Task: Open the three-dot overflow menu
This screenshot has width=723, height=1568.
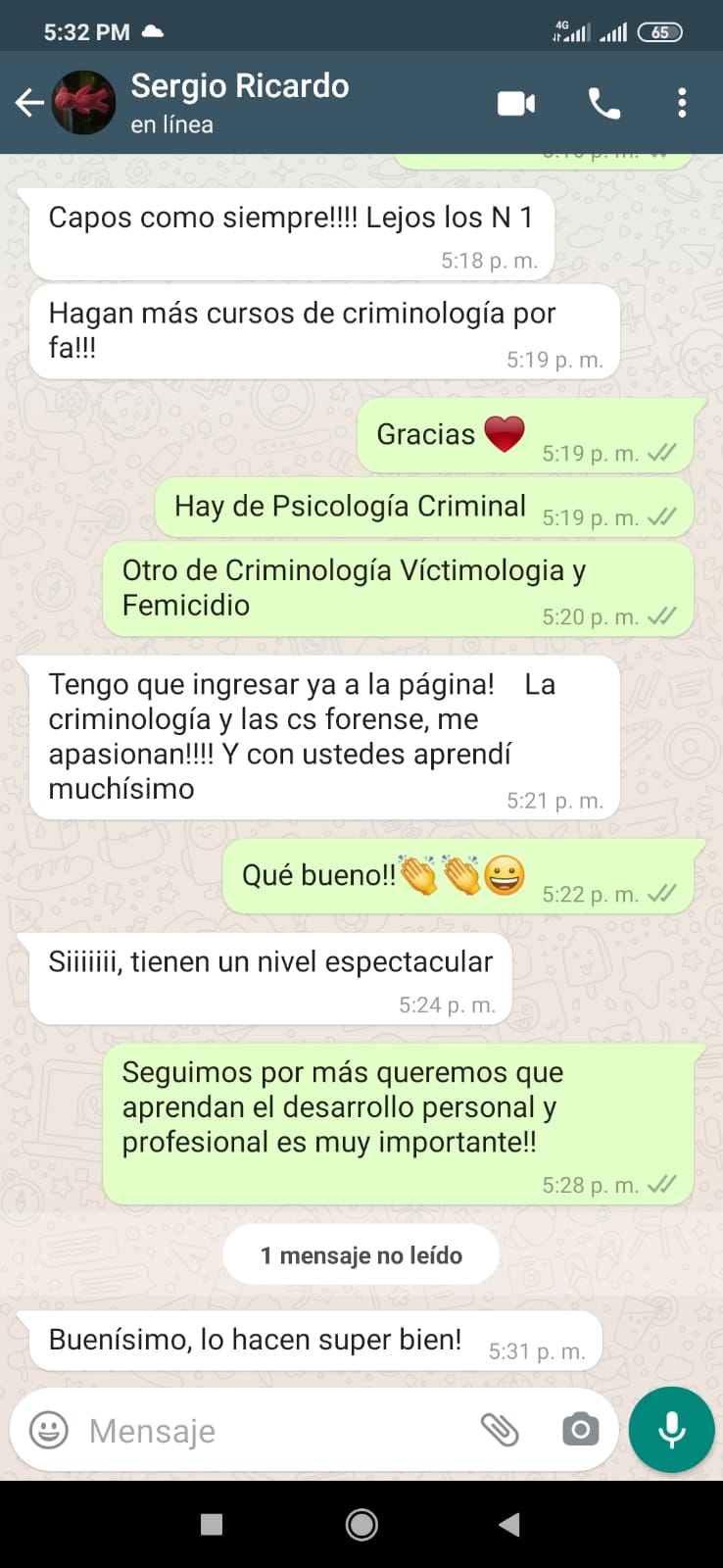Action: coord(682,103)
